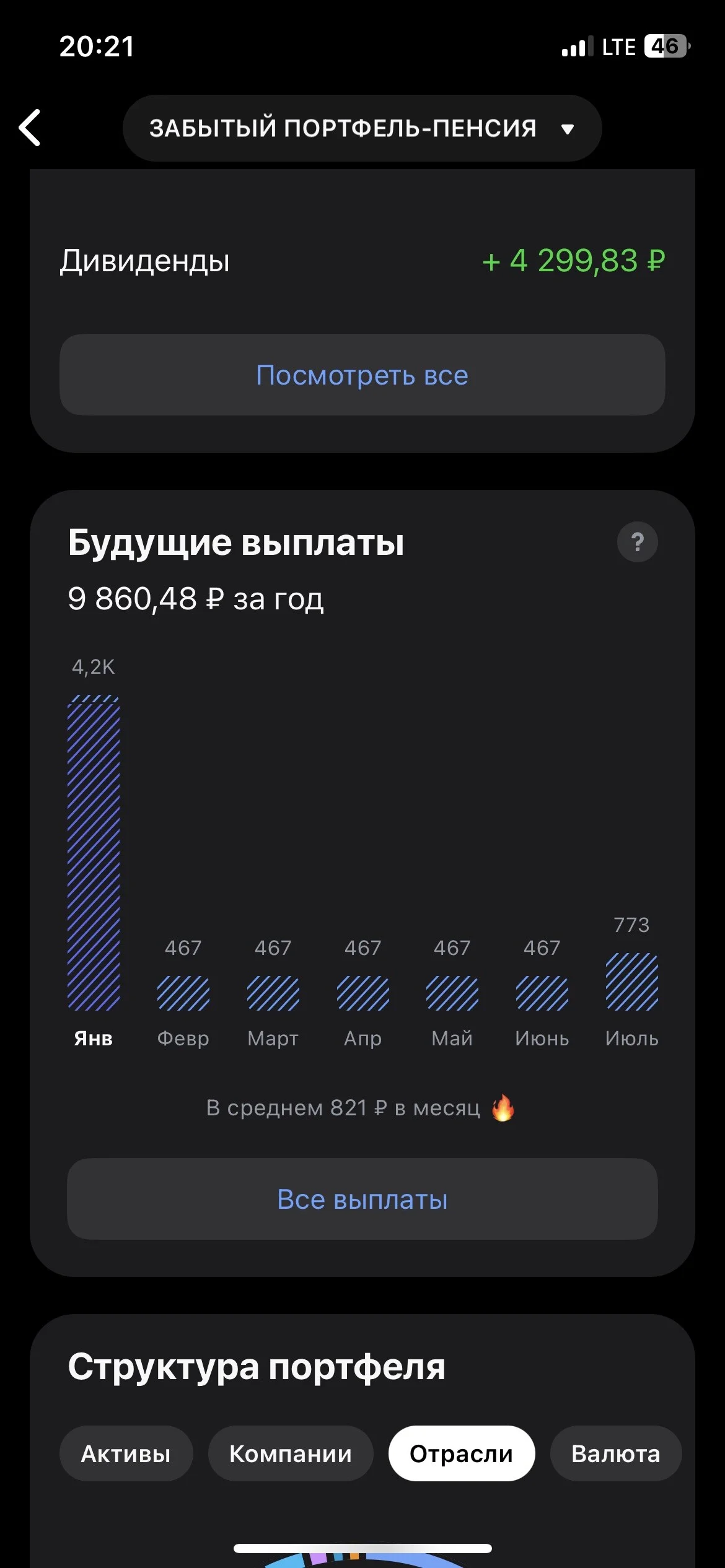Viewport: 725px width, 1568px height.
Task: Select the Отрасли structure tab
Action: pos(462,1453)
